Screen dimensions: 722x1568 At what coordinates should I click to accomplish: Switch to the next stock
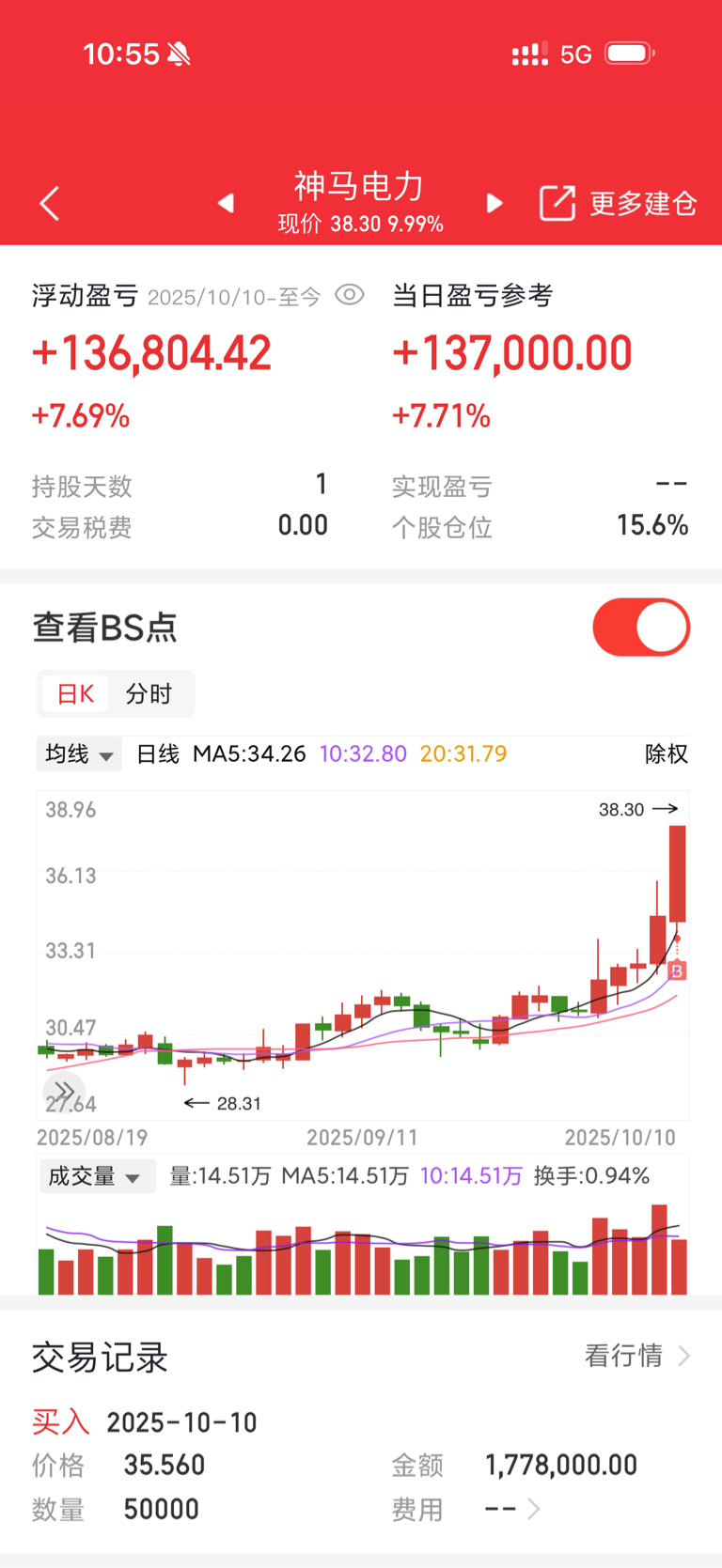[494, 203]
